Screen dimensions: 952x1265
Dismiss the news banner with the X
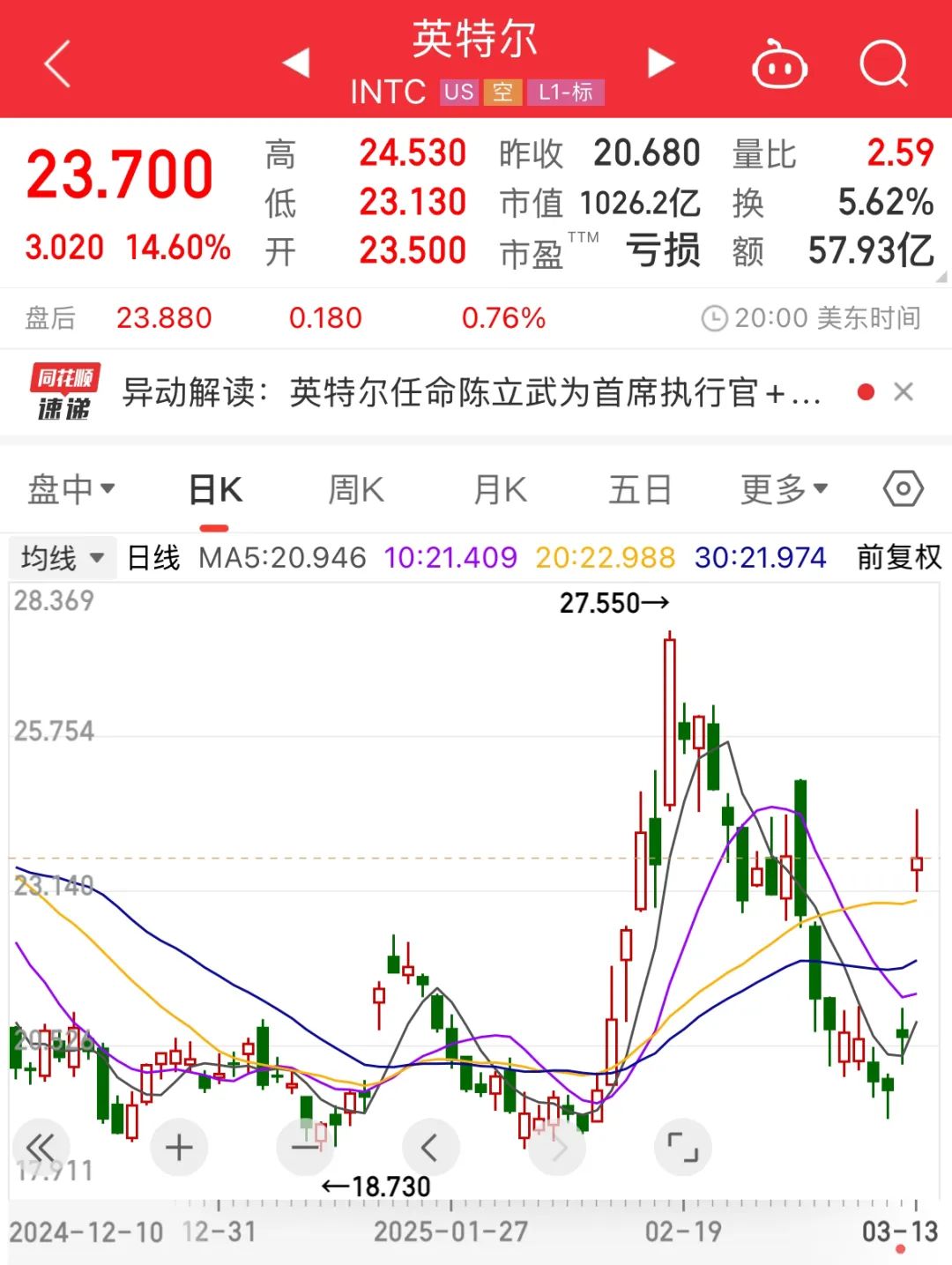pos(904,391)
